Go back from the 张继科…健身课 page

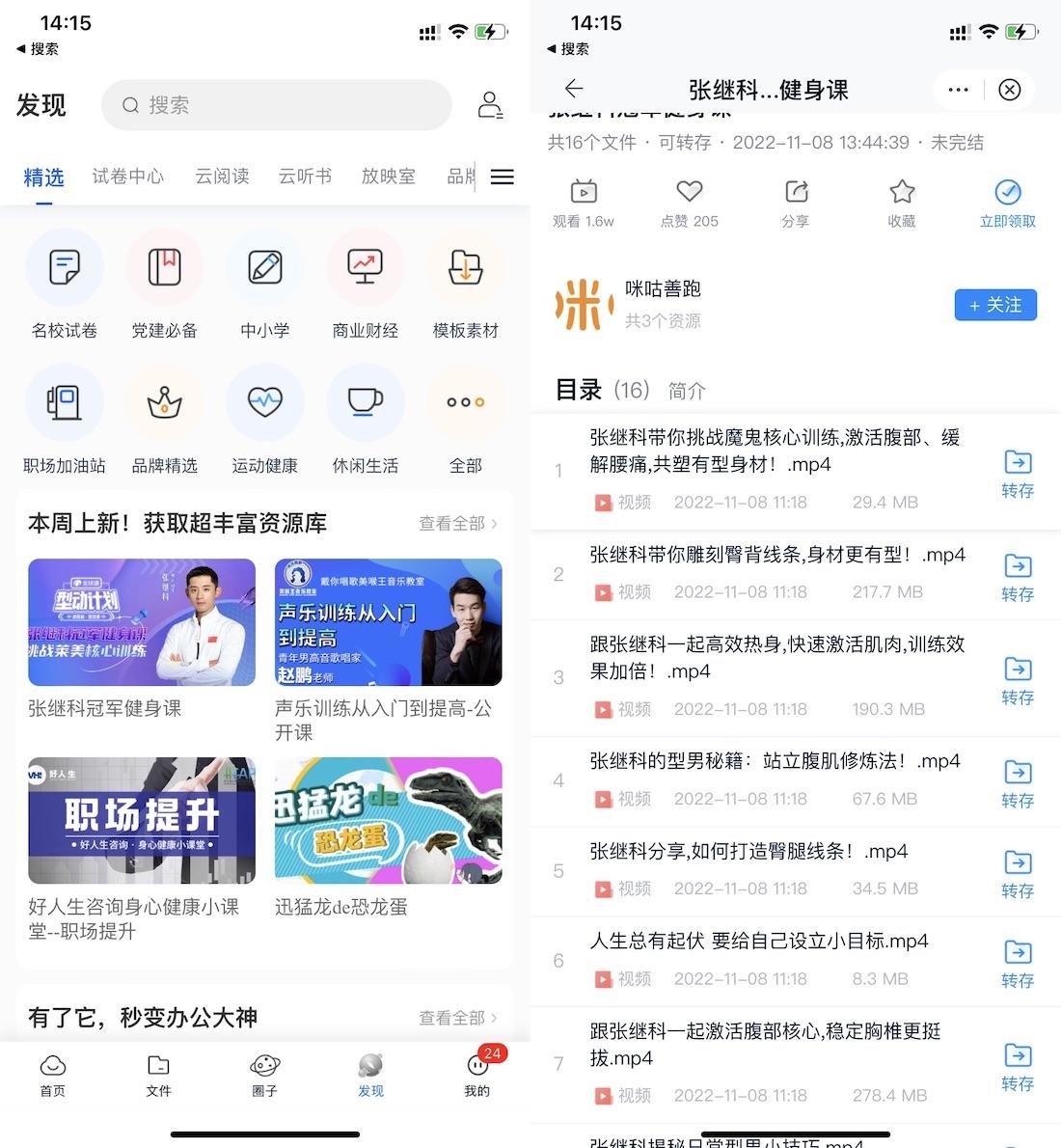click(x=574, y=90)
